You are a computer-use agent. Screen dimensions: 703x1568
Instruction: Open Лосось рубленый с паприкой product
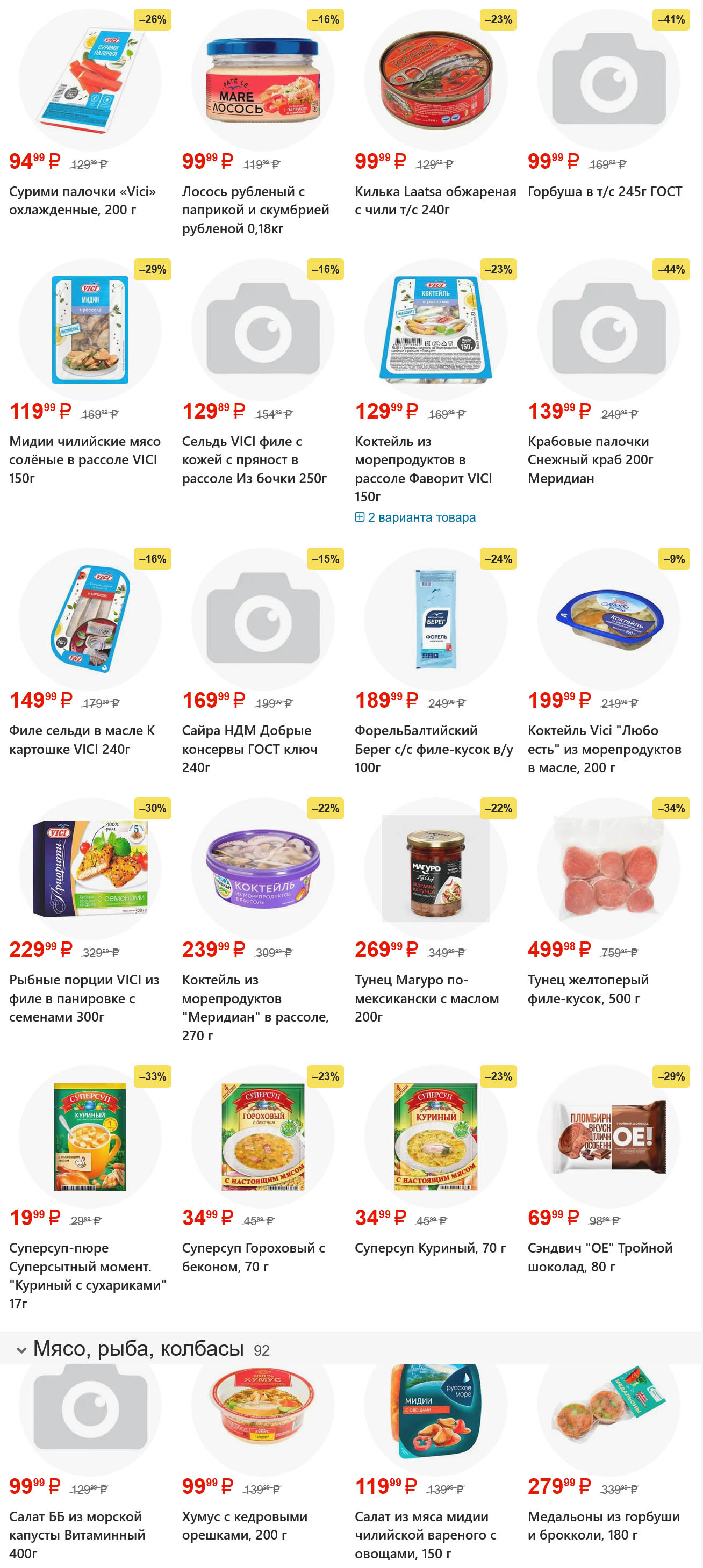pyautogui.click(x=255, y=210)
